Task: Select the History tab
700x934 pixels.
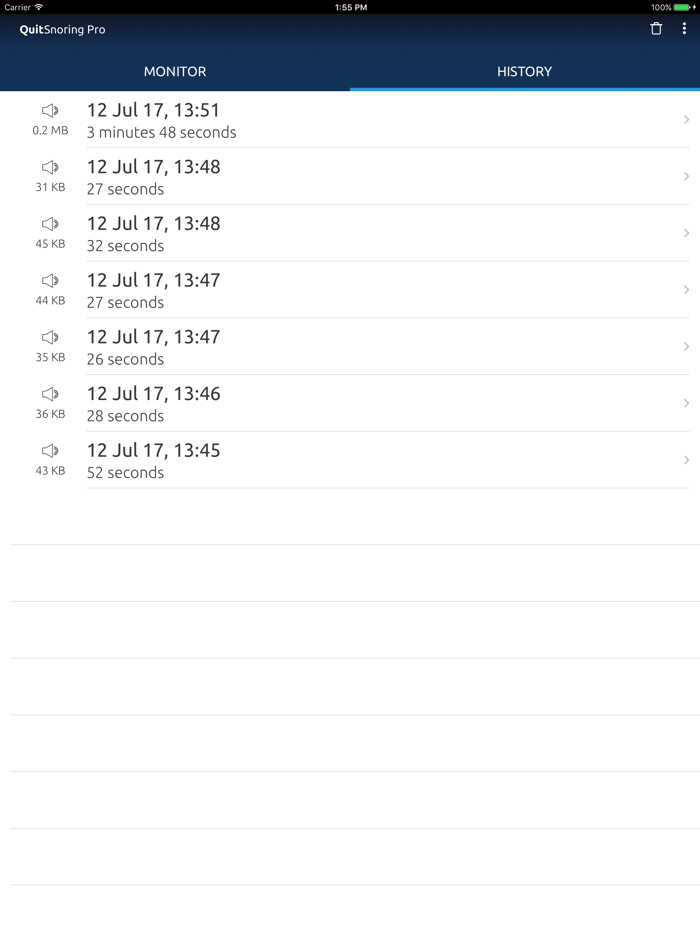Action: click(x=524, y=71)
